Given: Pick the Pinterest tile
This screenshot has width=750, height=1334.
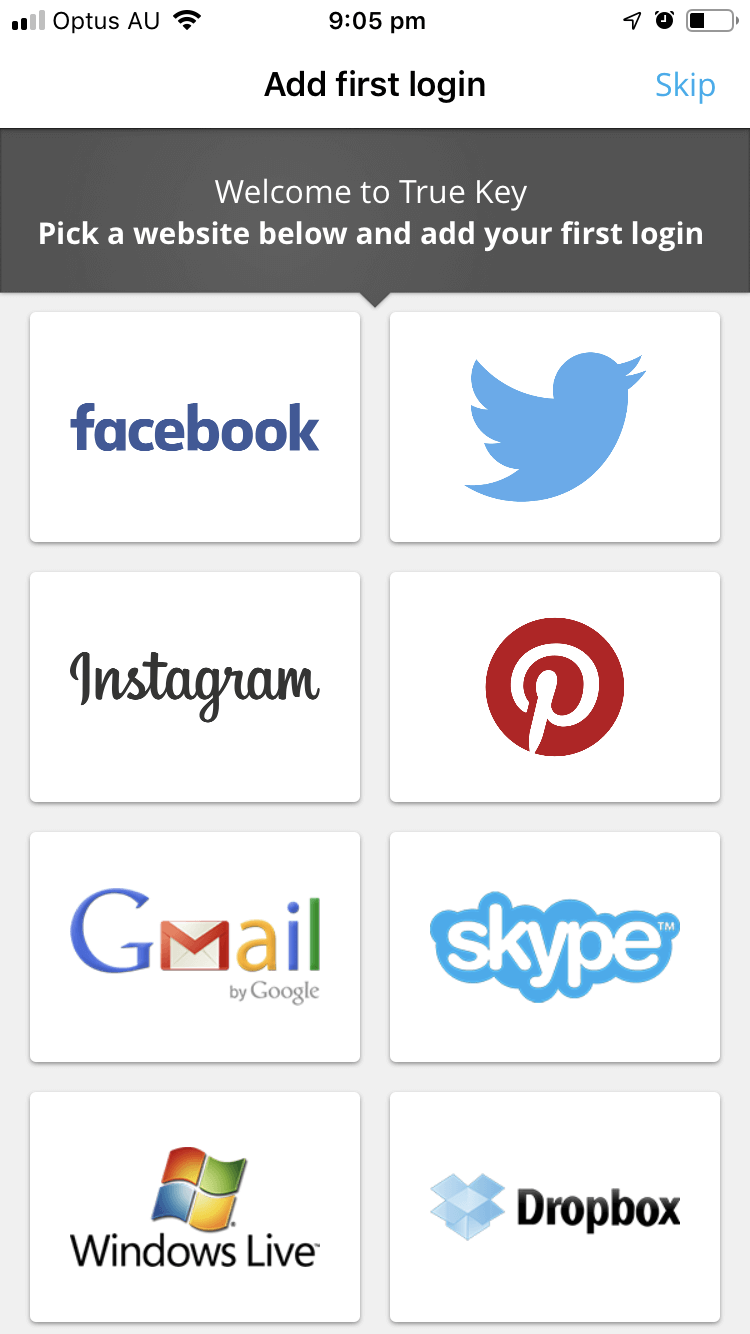Looking at the screenshot, I should click(555, 687).
